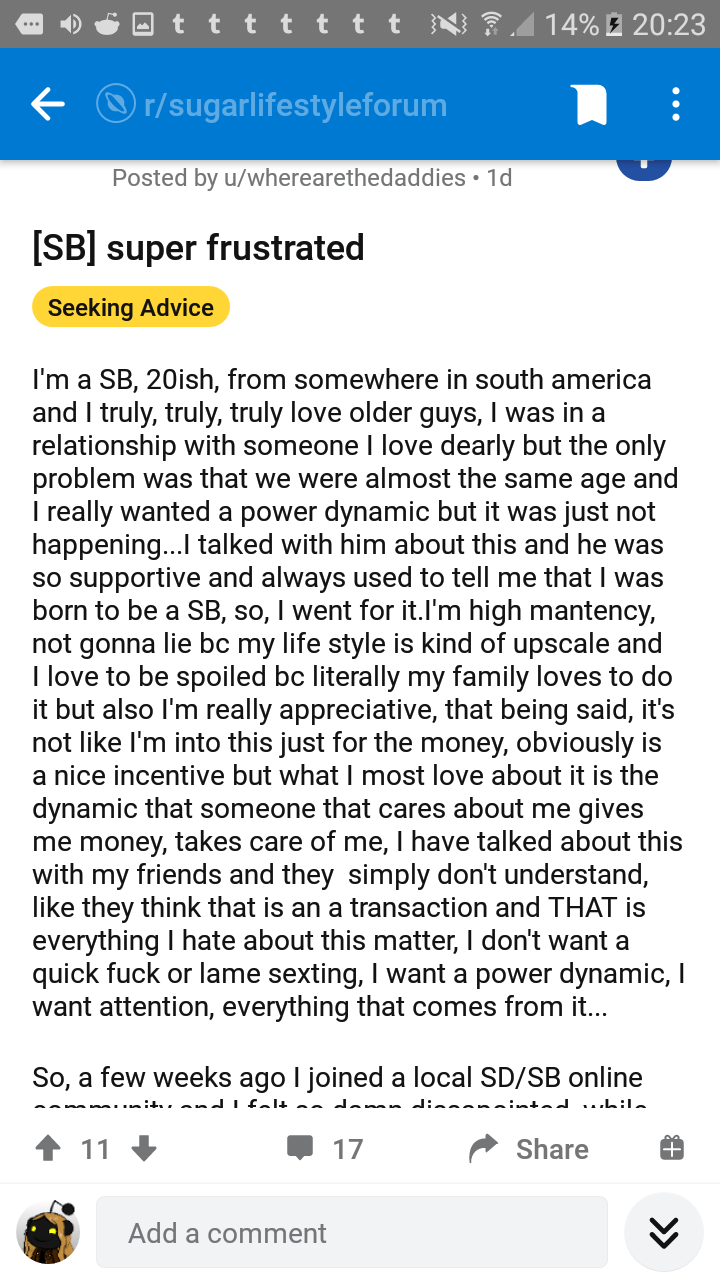Open the 17 comments
The image size is (720, 1280).
pyautogui.click(x=326, y=1149)
